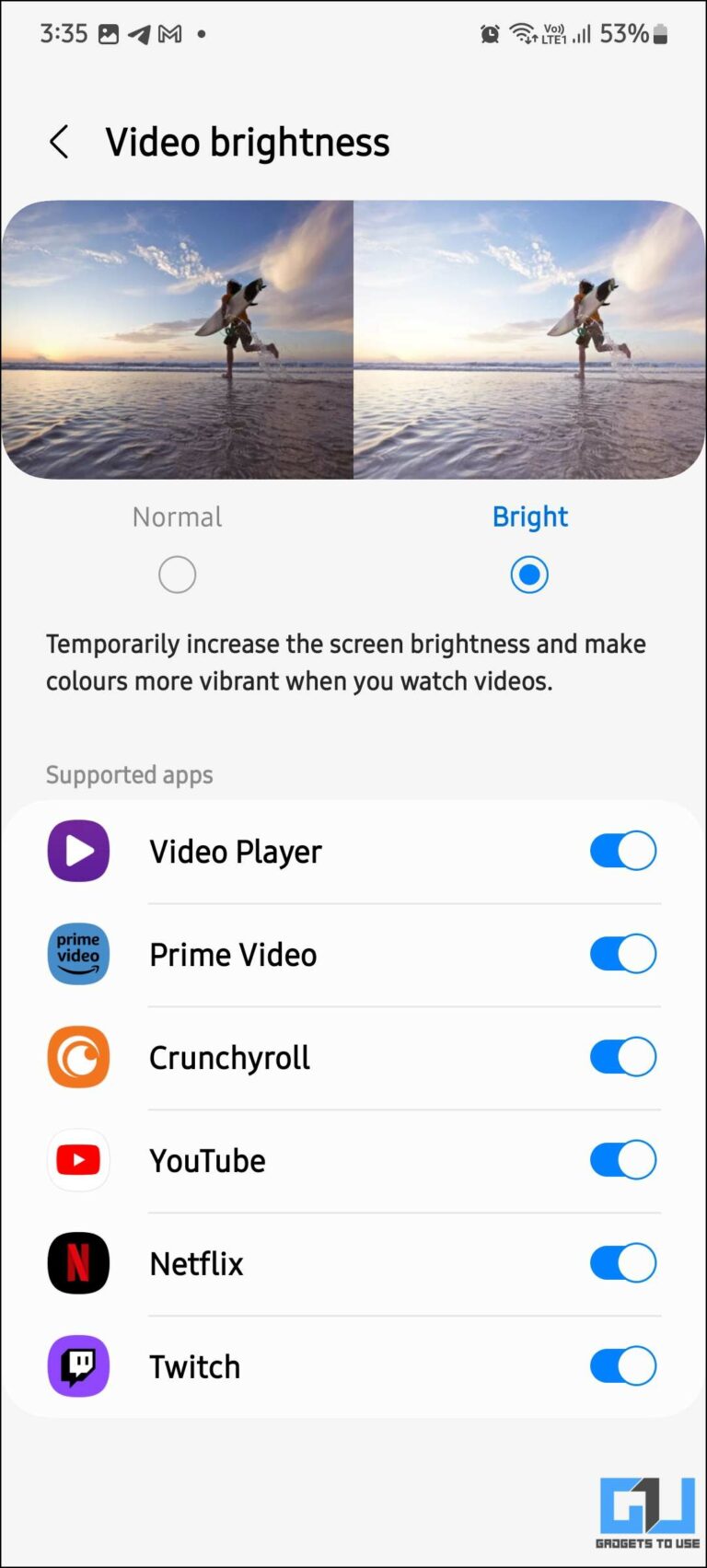Image resolution: width=707 pixels, height=1568 pixels.
Task: Tap the Video Player app icon
Action: click(78, 851)
